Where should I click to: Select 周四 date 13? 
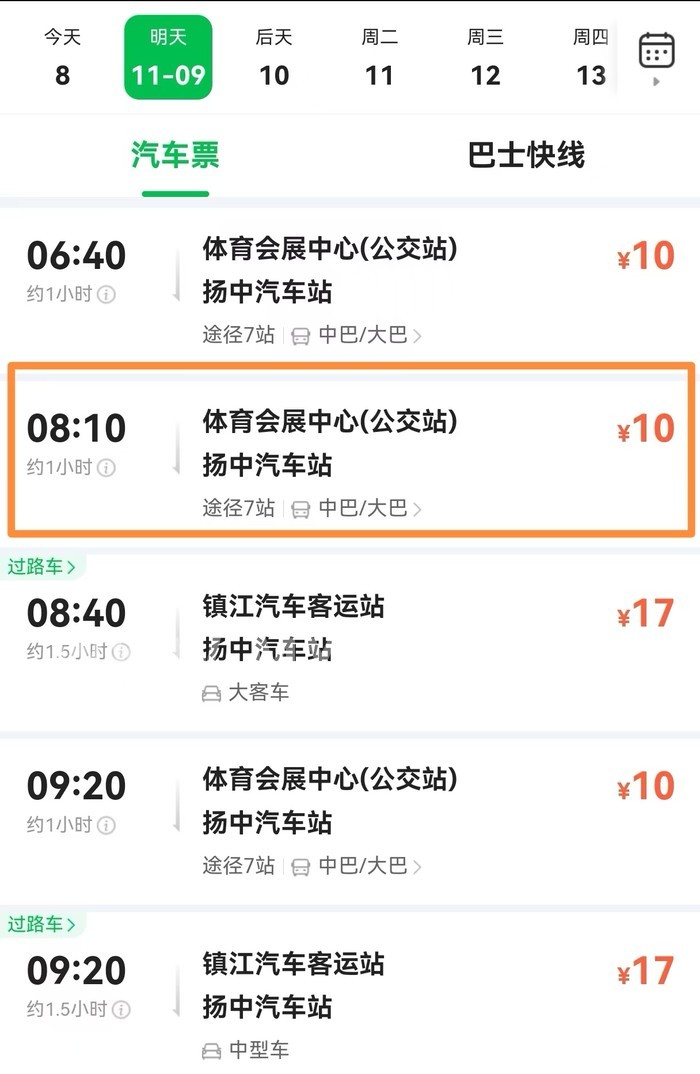(x=590, y=58)
